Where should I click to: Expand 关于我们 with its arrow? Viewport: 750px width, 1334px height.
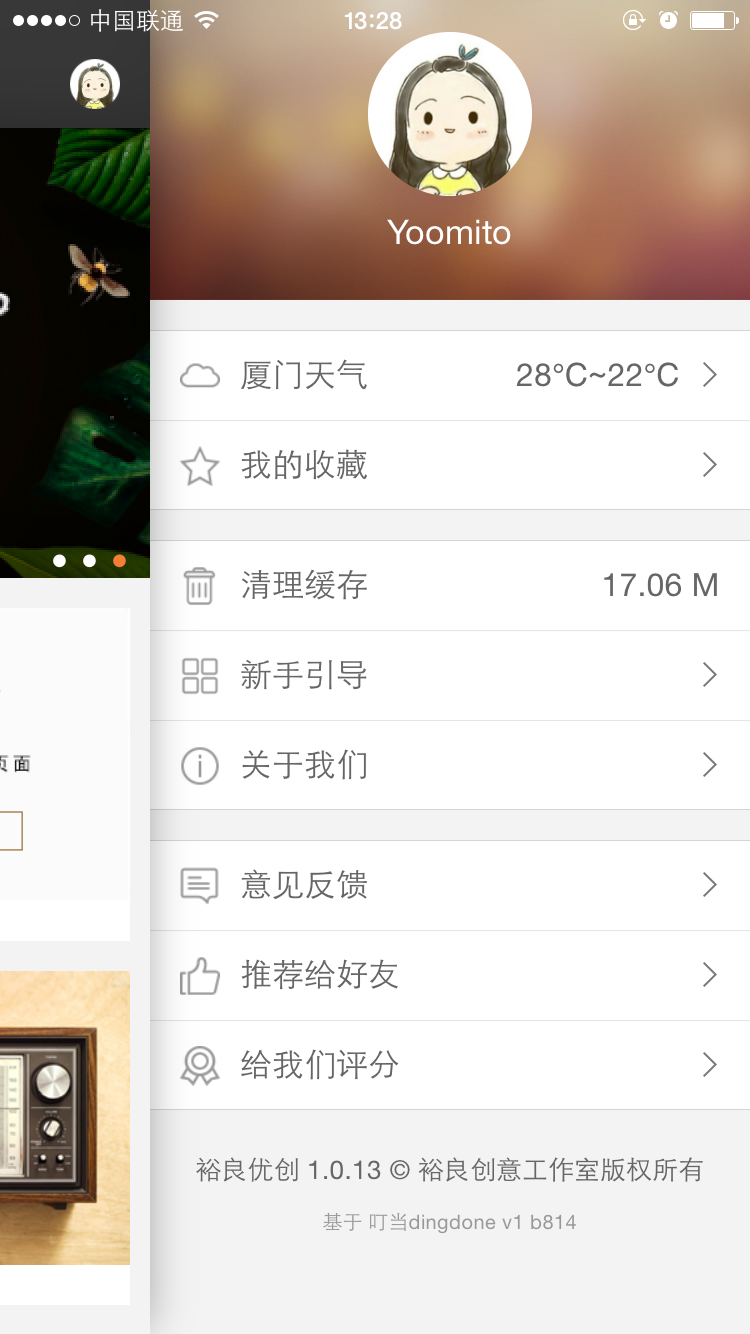tap(710, 765)
